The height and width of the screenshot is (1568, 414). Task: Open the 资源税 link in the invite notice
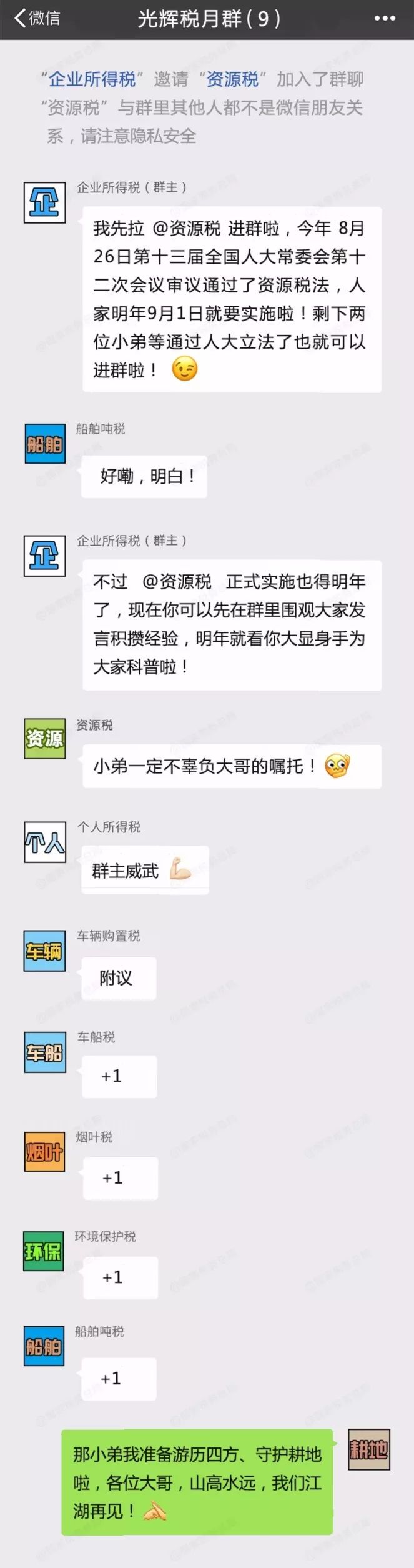tap(232, 79)
